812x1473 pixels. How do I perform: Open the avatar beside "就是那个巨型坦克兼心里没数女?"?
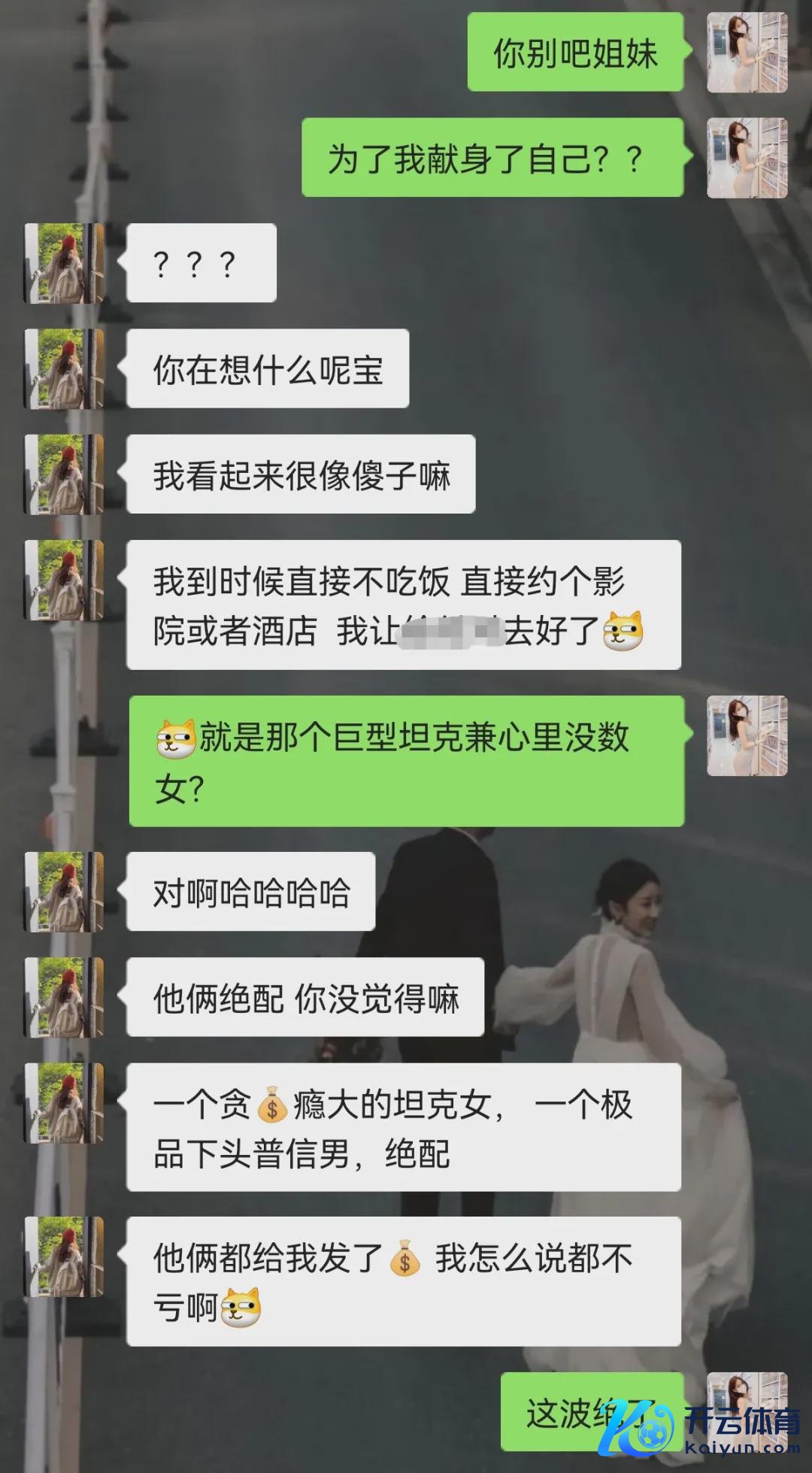pyautogui.click(x=747, y=736)
